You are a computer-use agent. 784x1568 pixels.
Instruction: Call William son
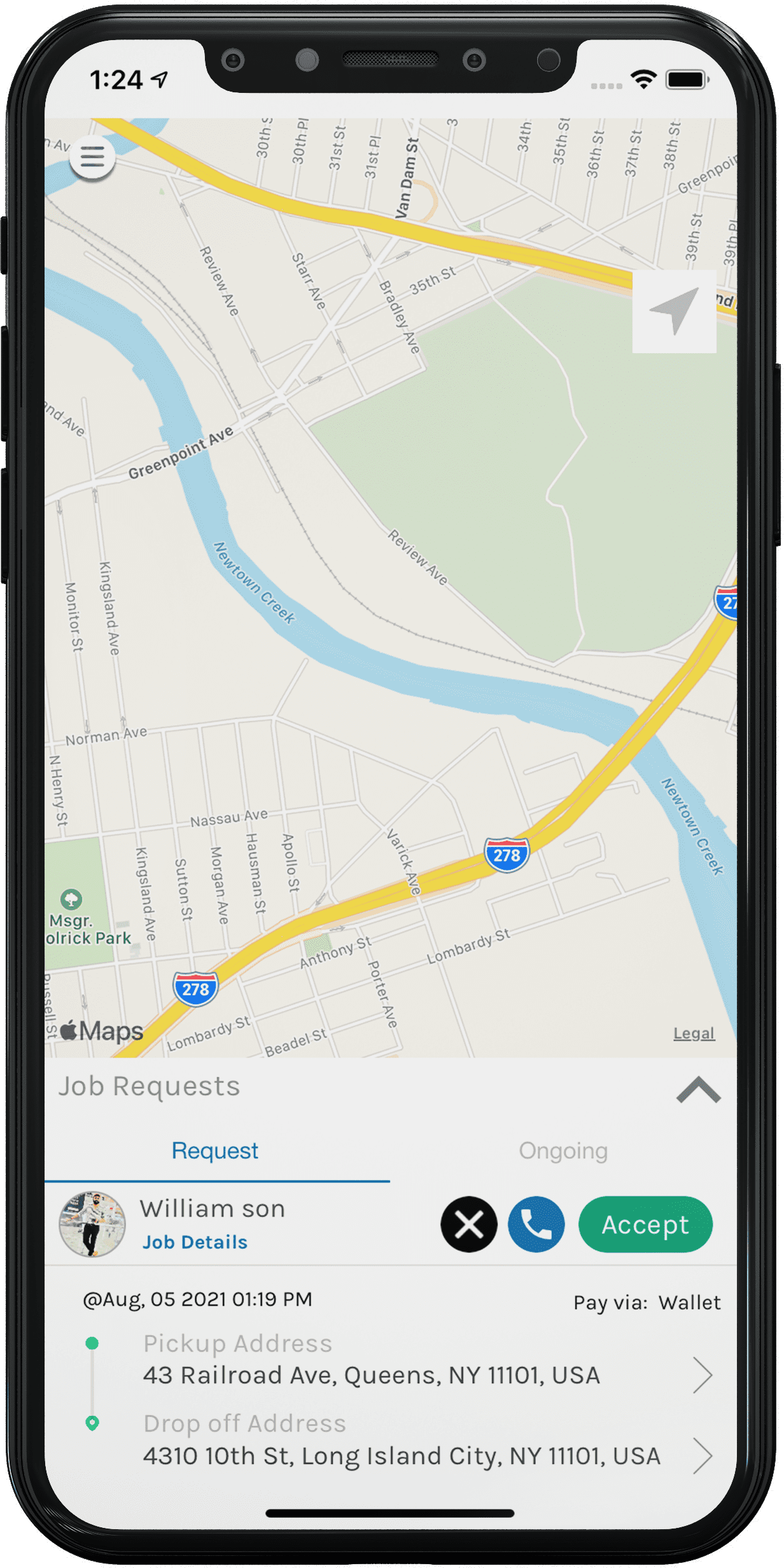point(536,1224)
